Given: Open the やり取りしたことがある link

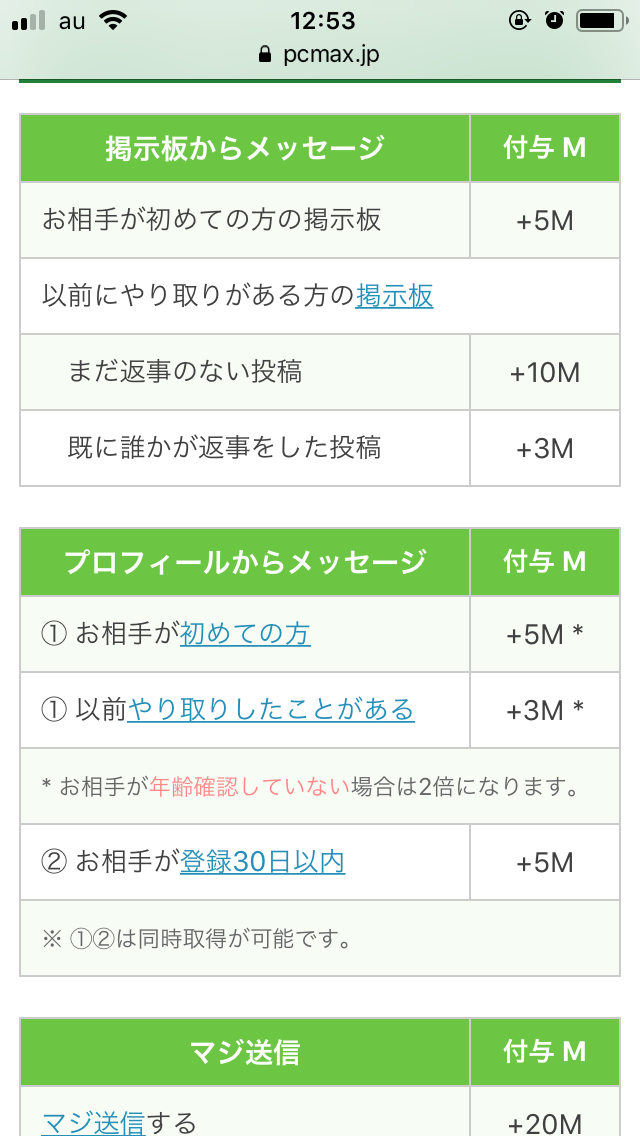Looking at the screenshot, I should click(270, 710).
